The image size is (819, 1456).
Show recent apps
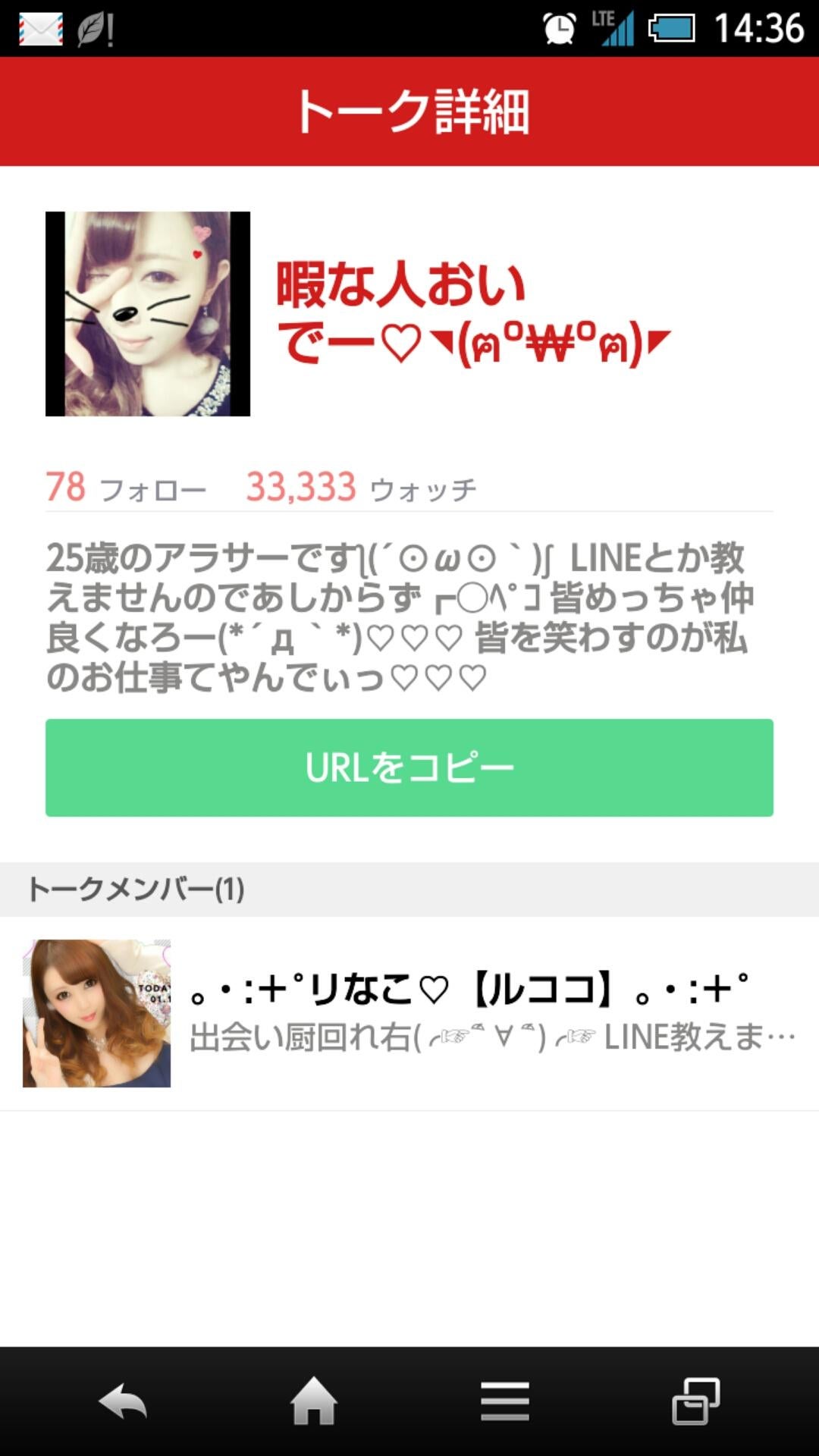(696, 1401)
